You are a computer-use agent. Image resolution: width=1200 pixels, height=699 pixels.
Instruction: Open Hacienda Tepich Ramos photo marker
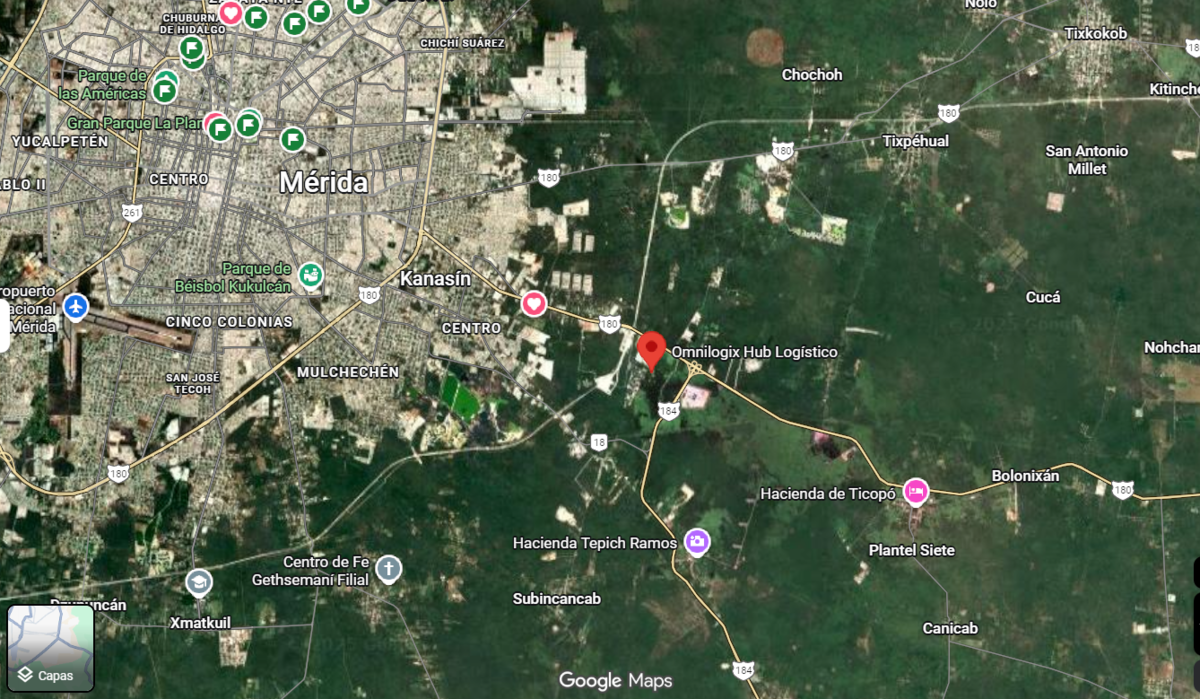point(698,542)
